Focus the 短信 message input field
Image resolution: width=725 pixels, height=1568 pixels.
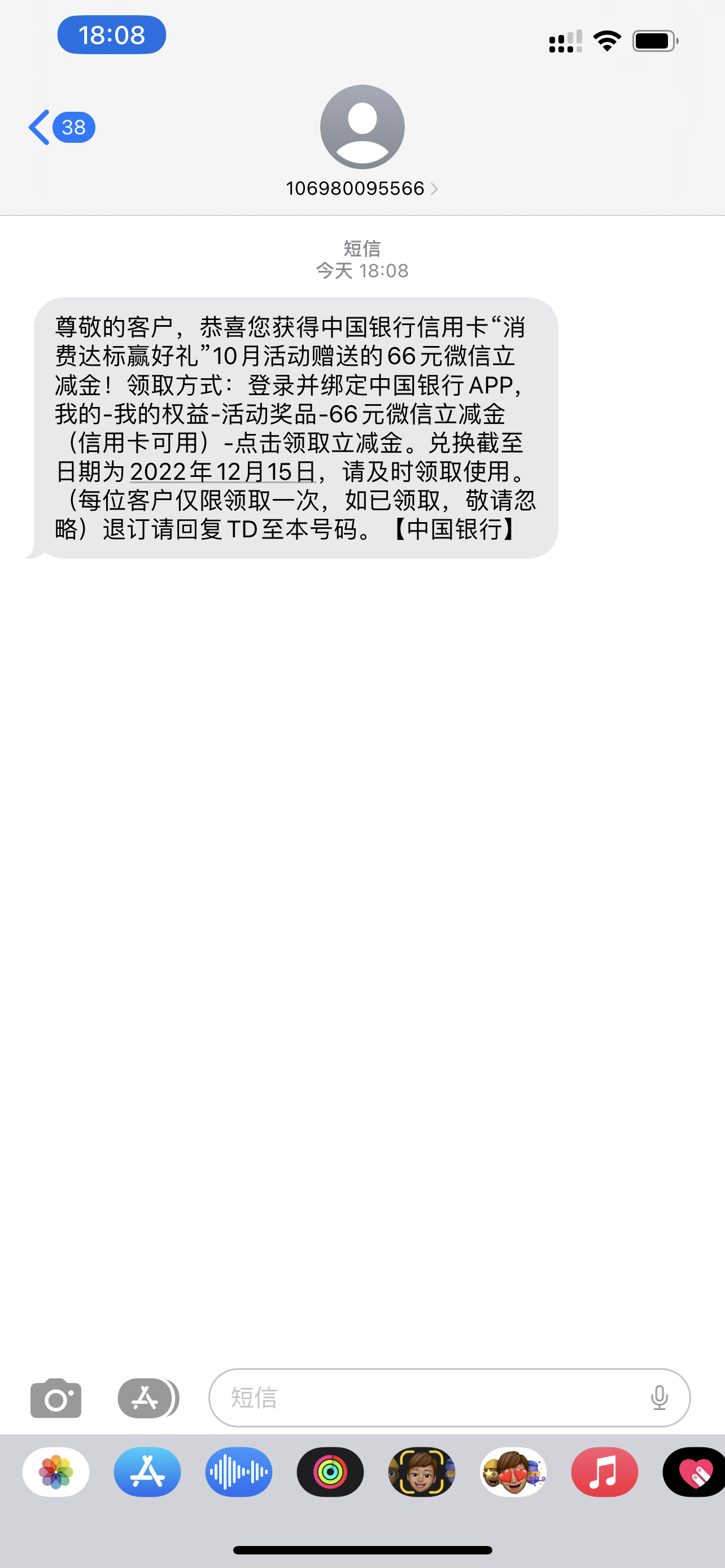(x=449, y=1398)
